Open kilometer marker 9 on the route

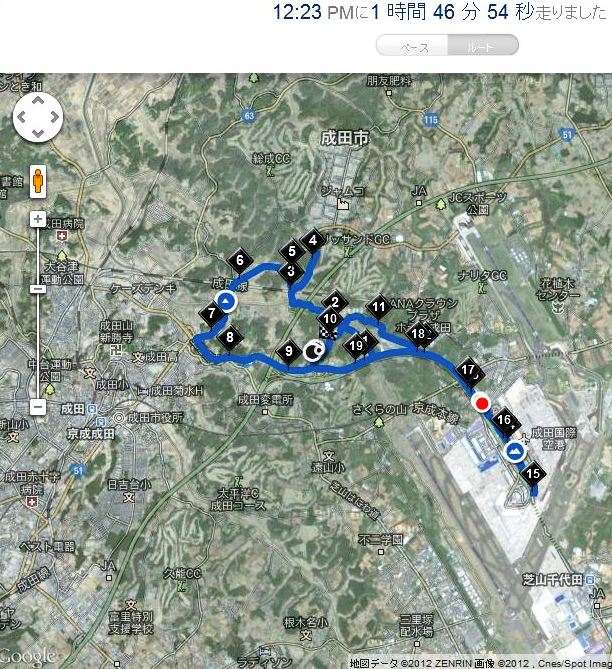[289, 350]
